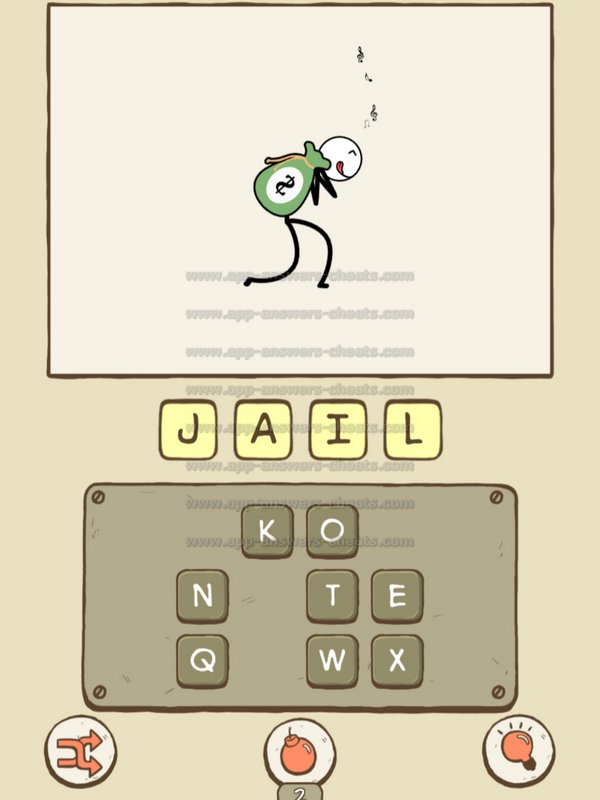Remove the A from the answer
The width and height of the screenshot is (600, 800).
coord(263,430)
